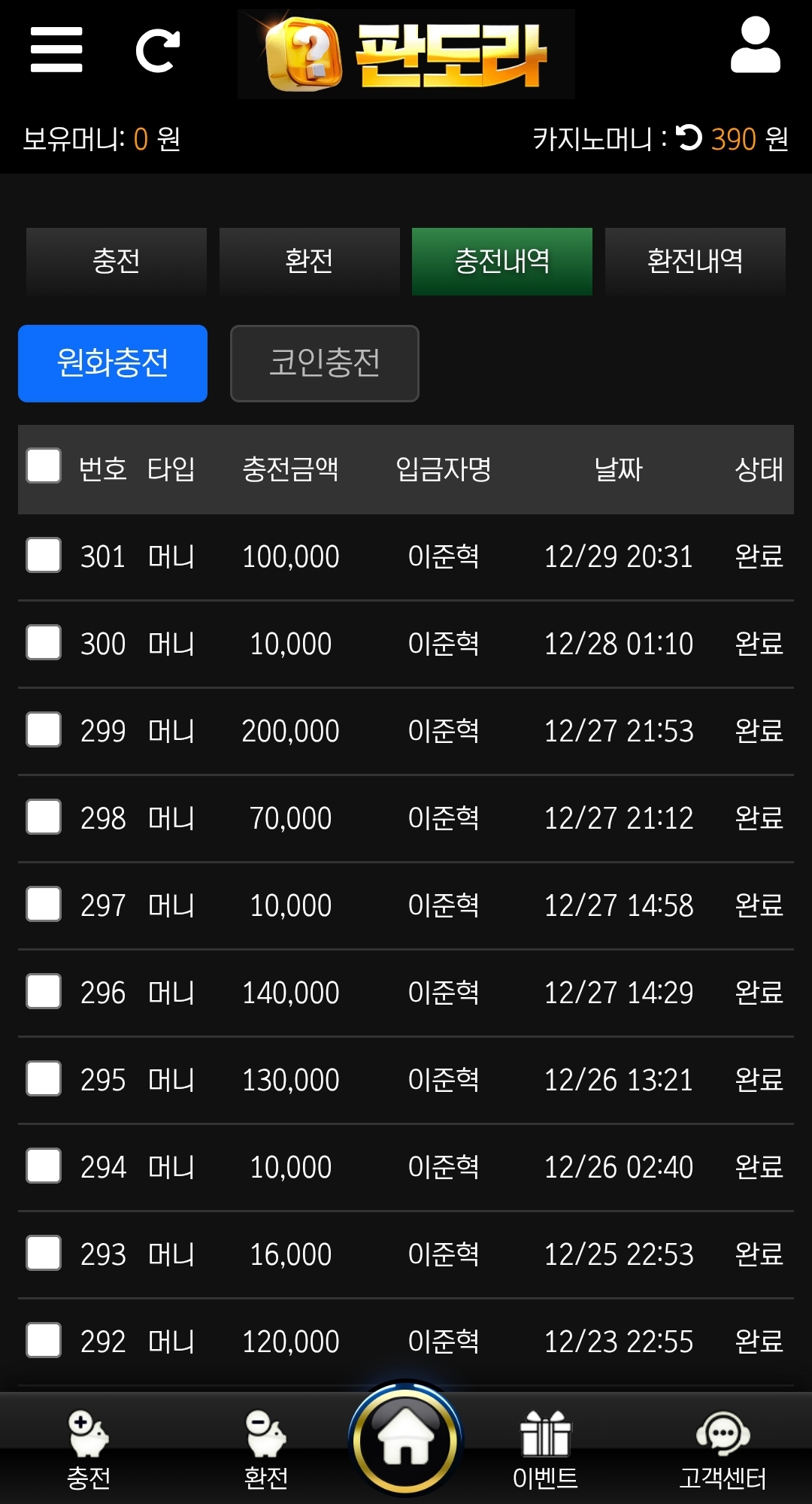Check the checkbox for row 295
Image resolution: width=812 pixels, height=1504 pixels.
43,1079
